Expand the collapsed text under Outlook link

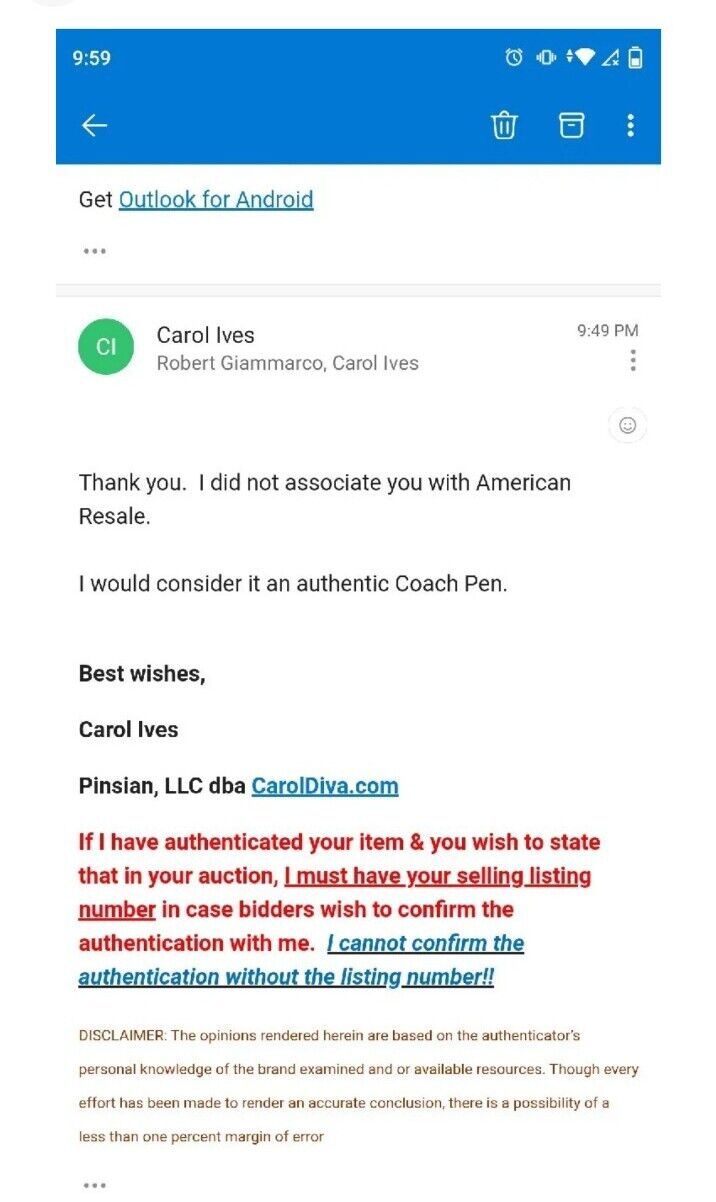click(x=94, y=251)
